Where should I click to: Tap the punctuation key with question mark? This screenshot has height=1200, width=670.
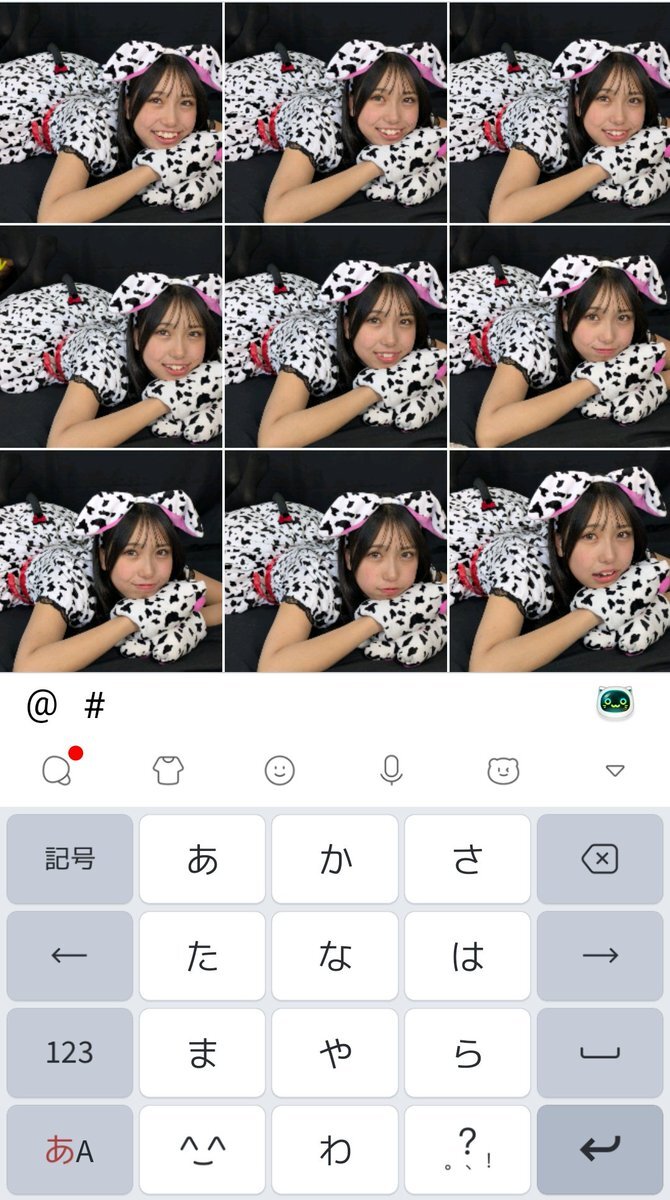468,1150
